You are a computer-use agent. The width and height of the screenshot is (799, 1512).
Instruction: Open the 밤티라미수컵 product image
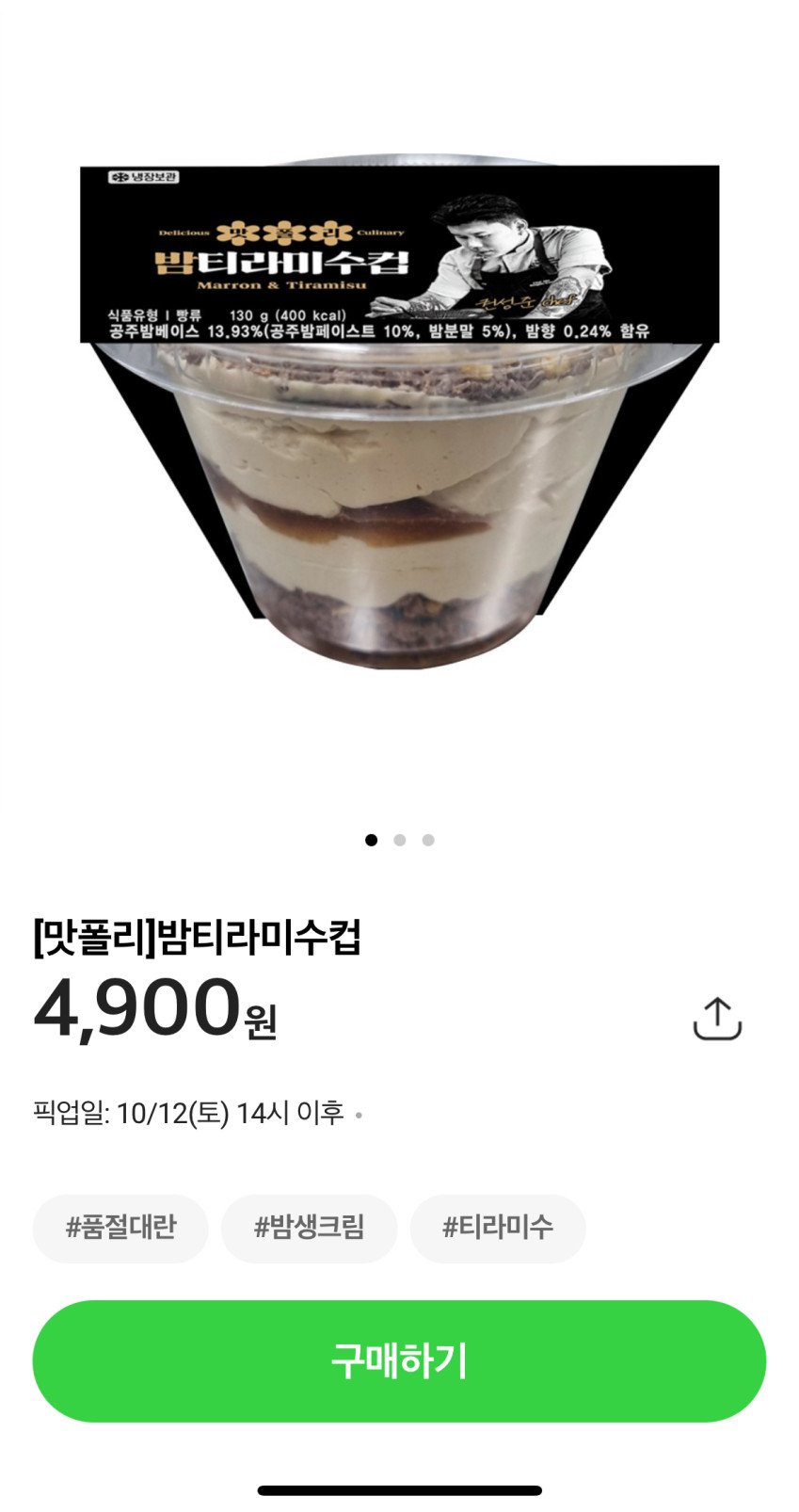point(399,414)
